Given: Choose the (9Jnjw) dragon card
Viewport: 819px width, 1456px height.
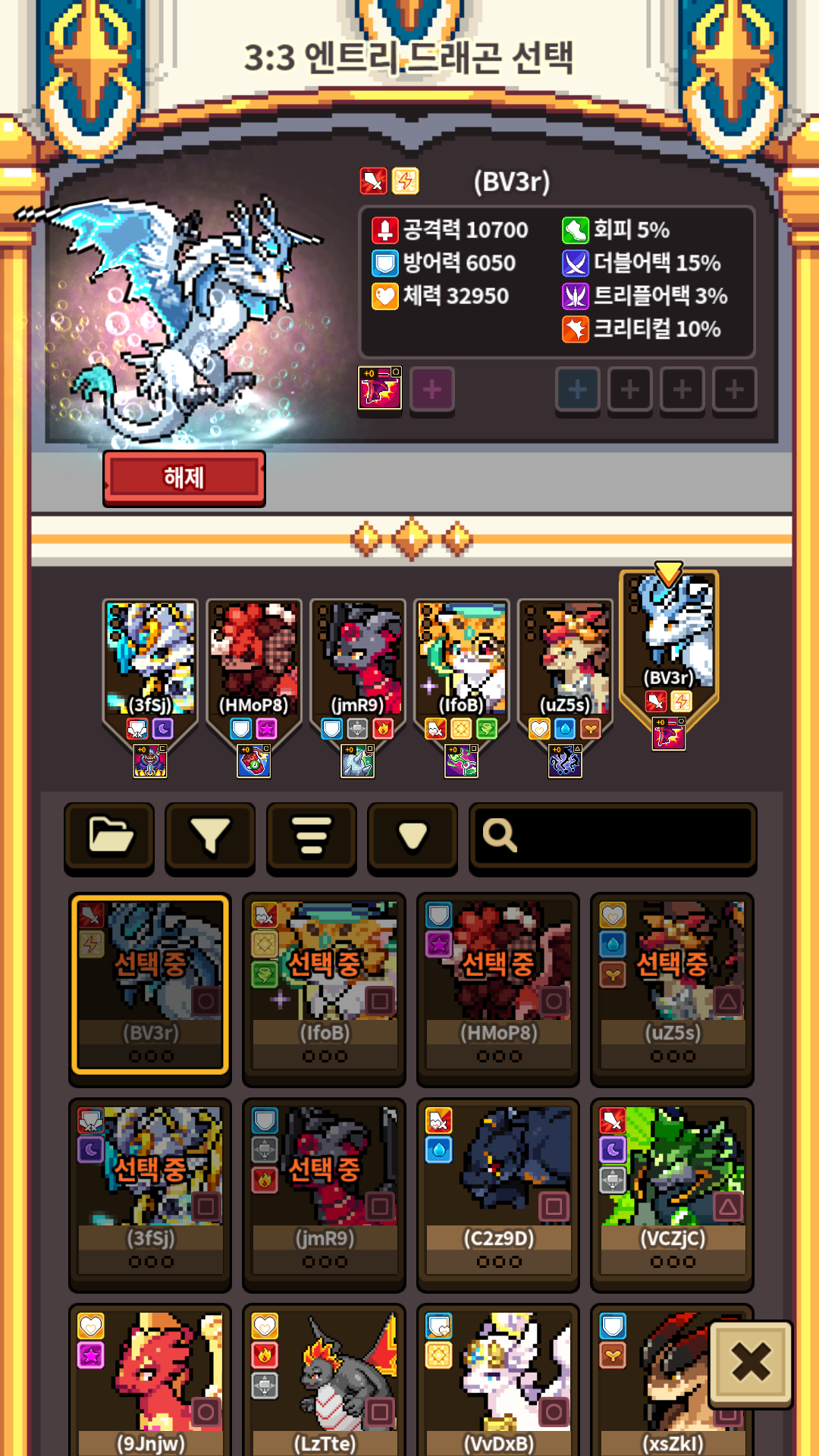Looking at the screenshot, I should [x=150, y=1380].
